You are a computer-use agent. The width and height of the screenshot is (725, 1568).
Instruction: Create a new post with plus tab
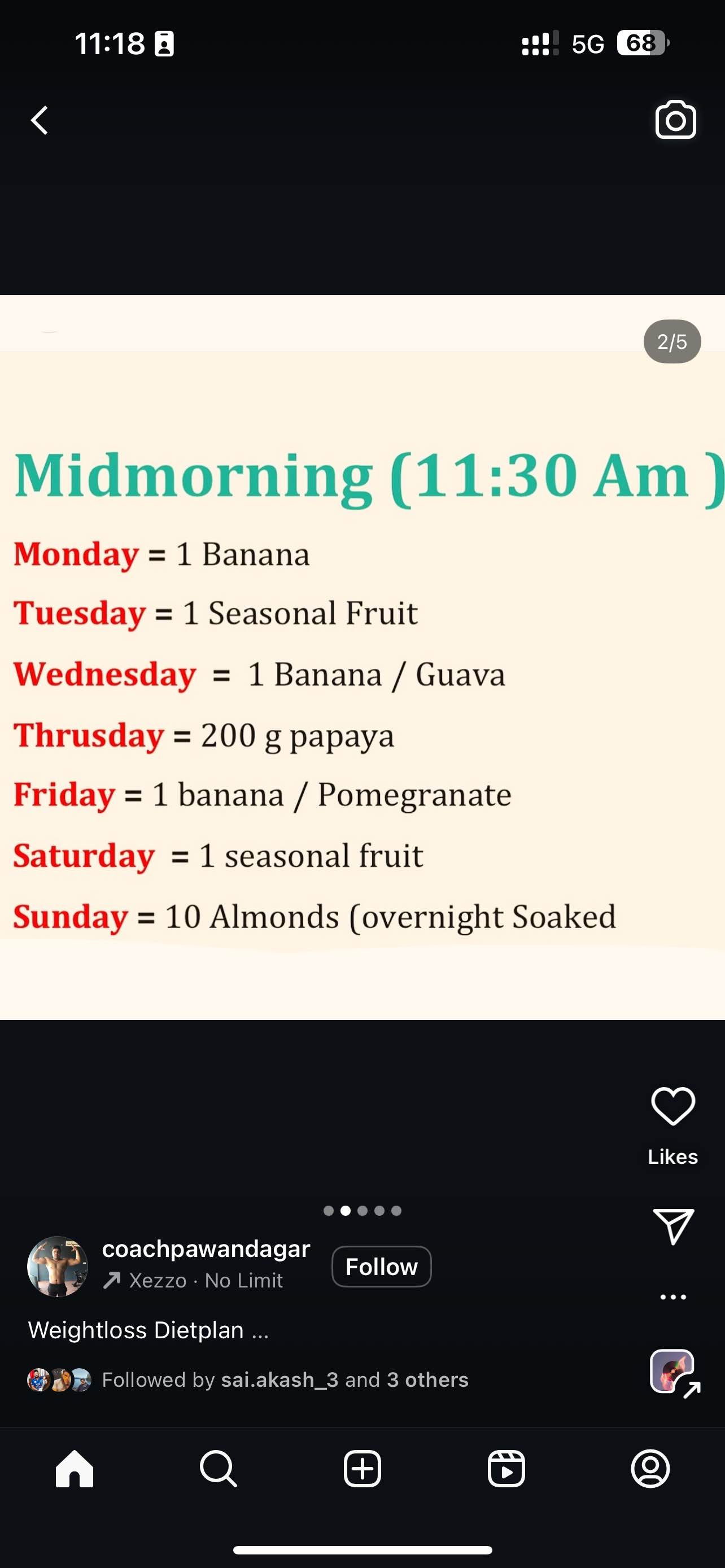[362, 1469]
